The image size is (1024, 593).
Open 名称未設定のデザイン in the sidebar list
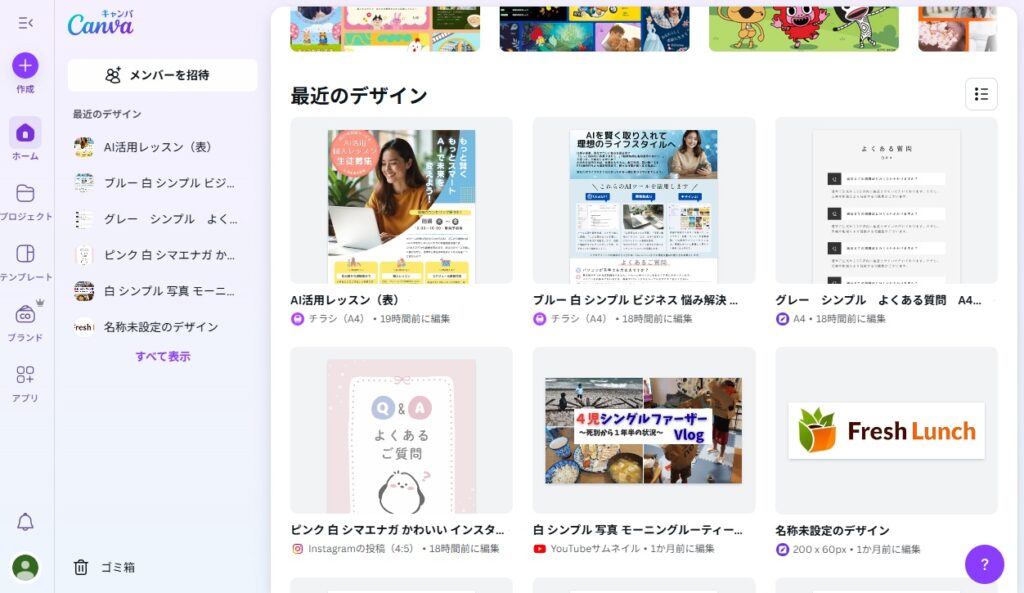point(160,327)
